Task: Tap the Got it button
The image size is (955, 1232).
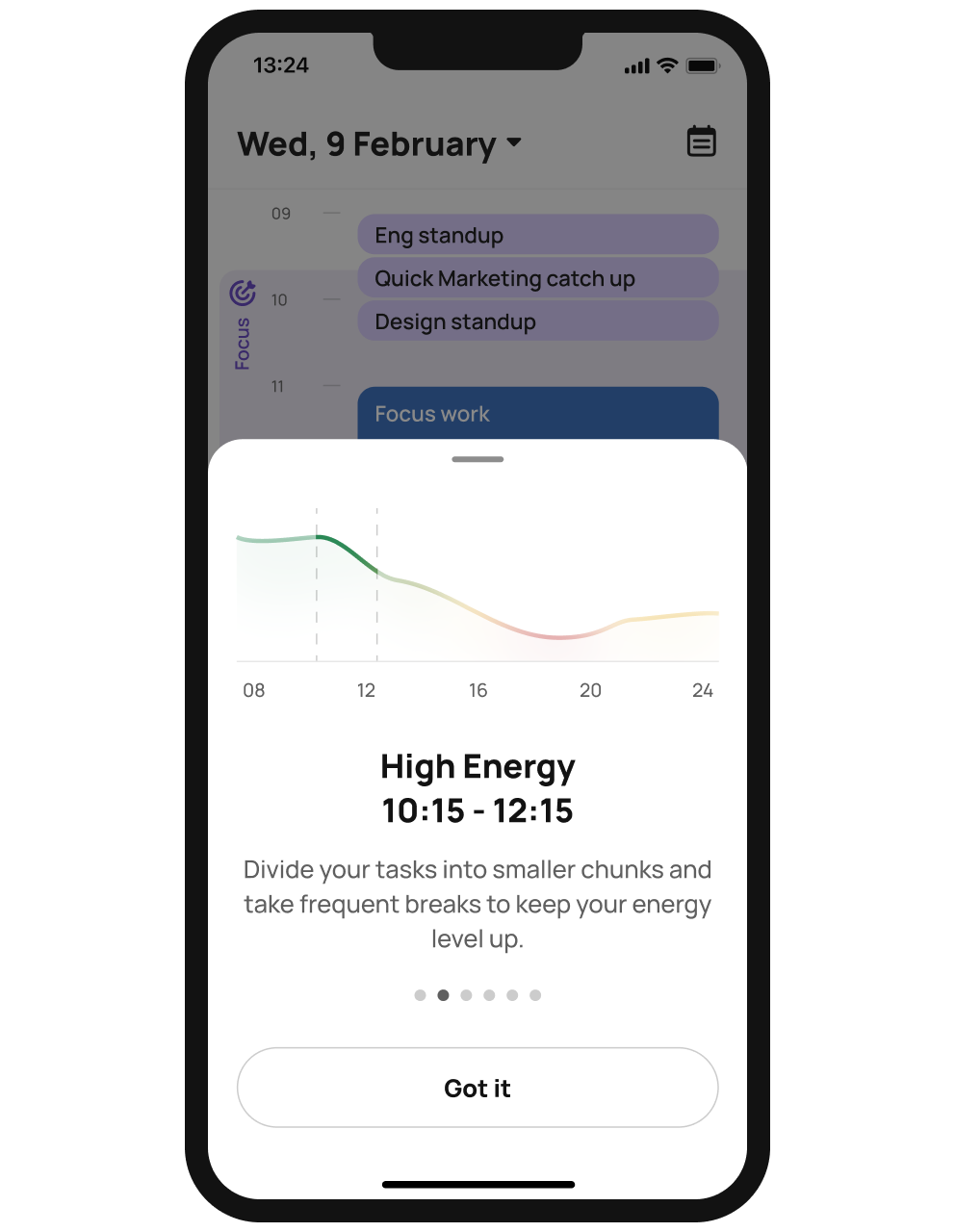Action: click(477, 1088)
